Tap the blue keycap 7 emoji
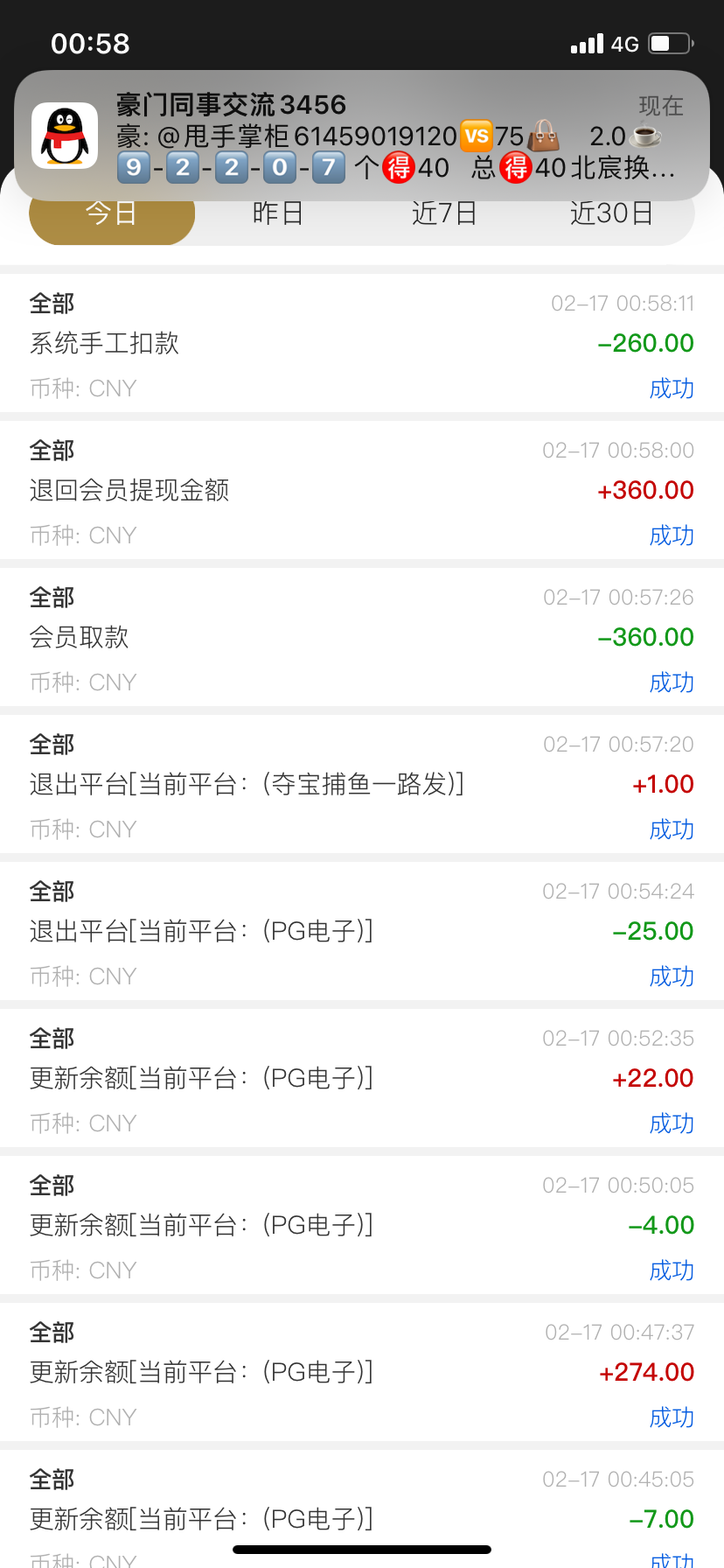The width and height of the screenshot is (724, 1568). [328, 168]
